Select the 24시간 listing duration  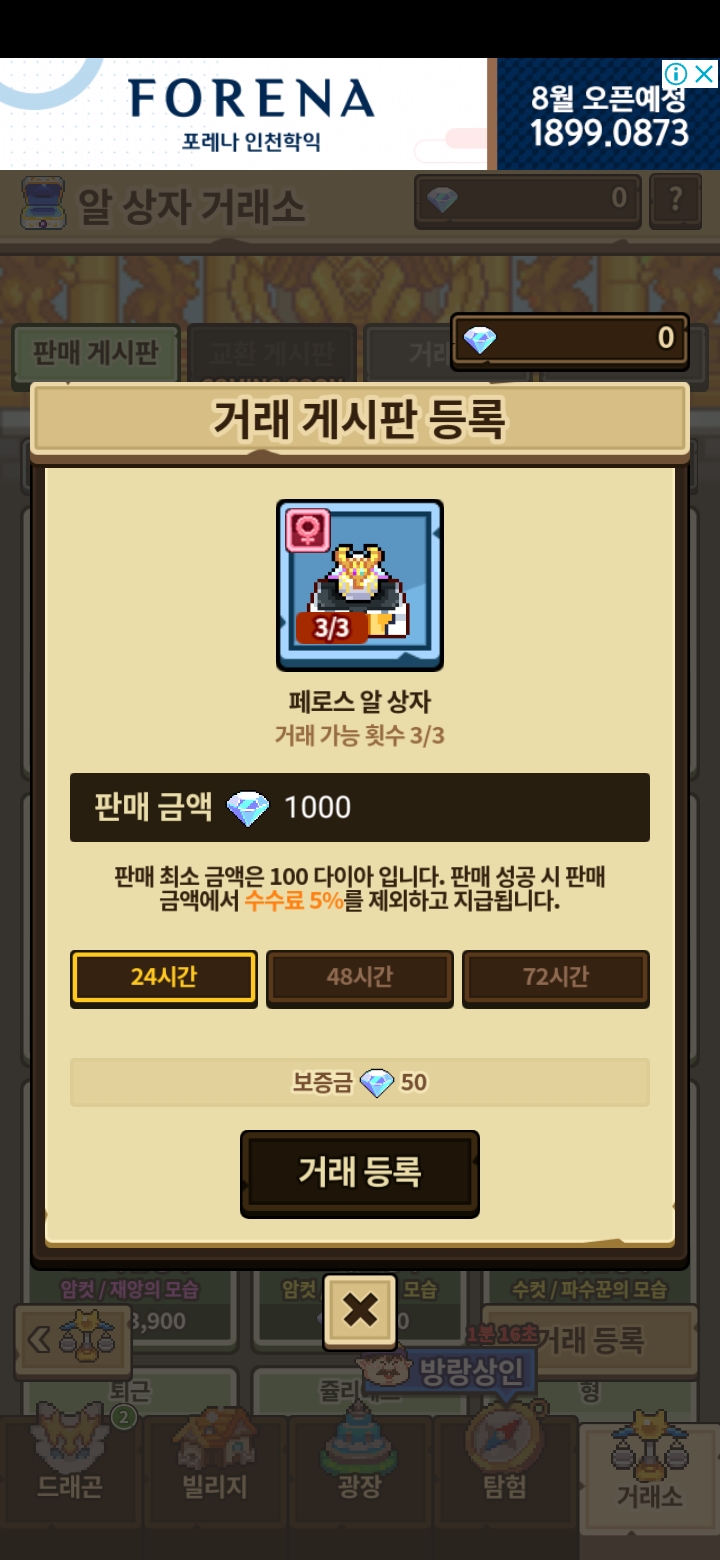pos(164,977)
